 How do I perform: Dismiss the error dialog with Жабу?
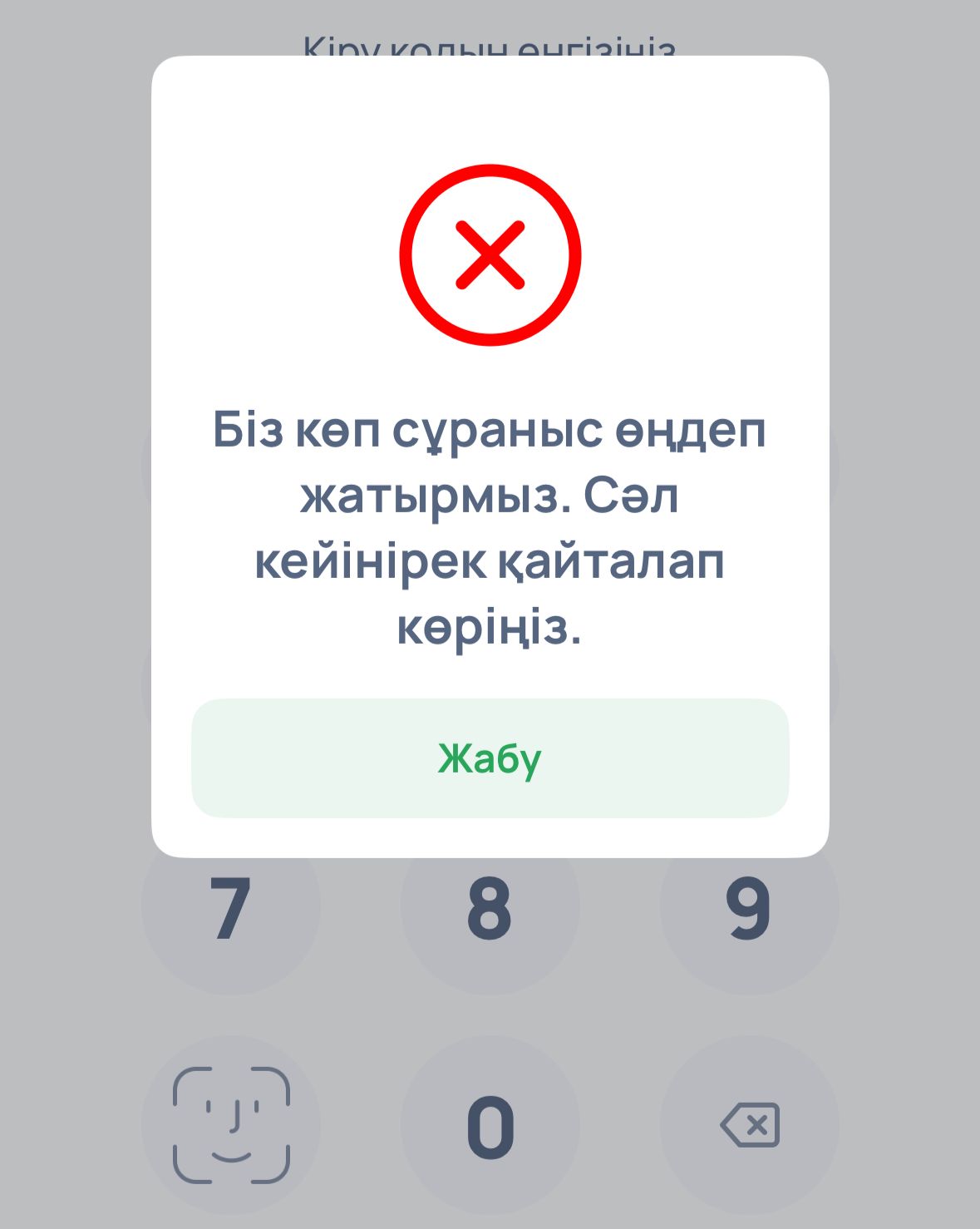490,758
